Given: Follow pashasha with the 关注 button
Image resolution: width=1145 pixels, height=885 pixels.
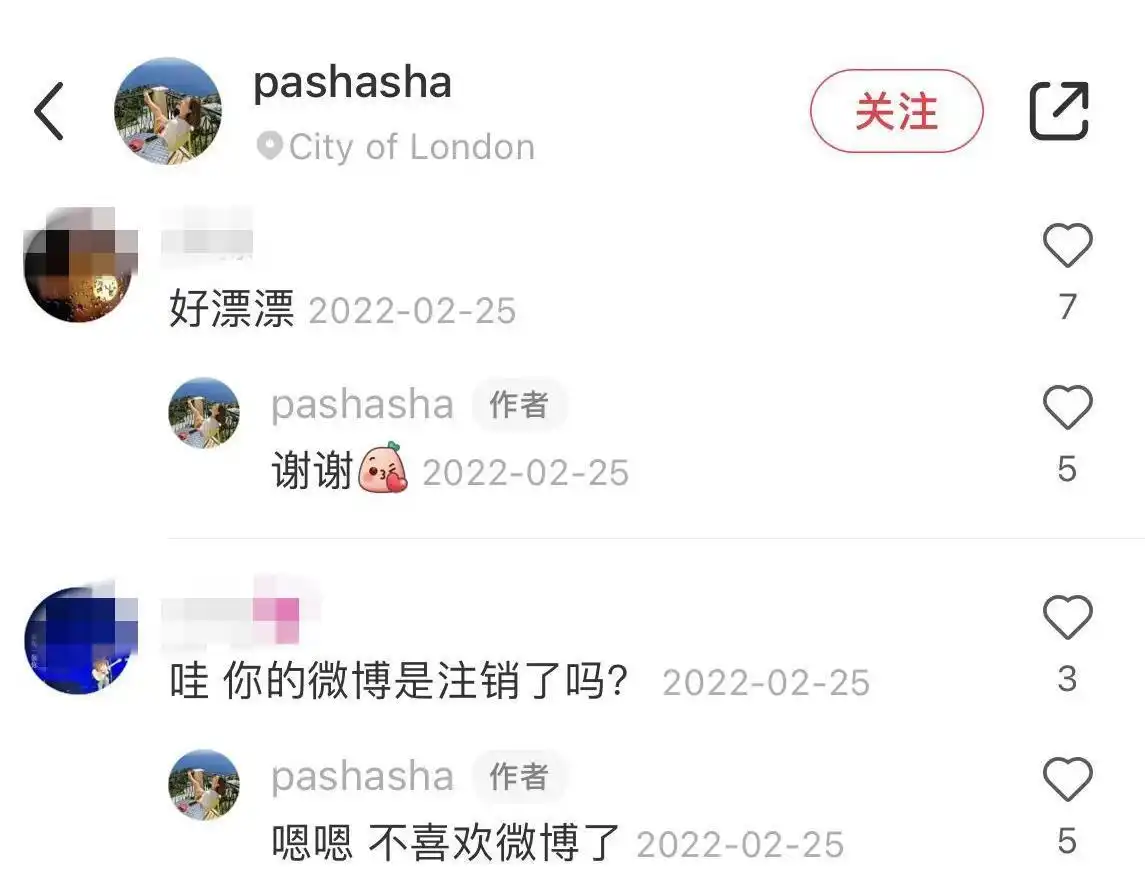Looking at the screenshot, I should point(896,111).
